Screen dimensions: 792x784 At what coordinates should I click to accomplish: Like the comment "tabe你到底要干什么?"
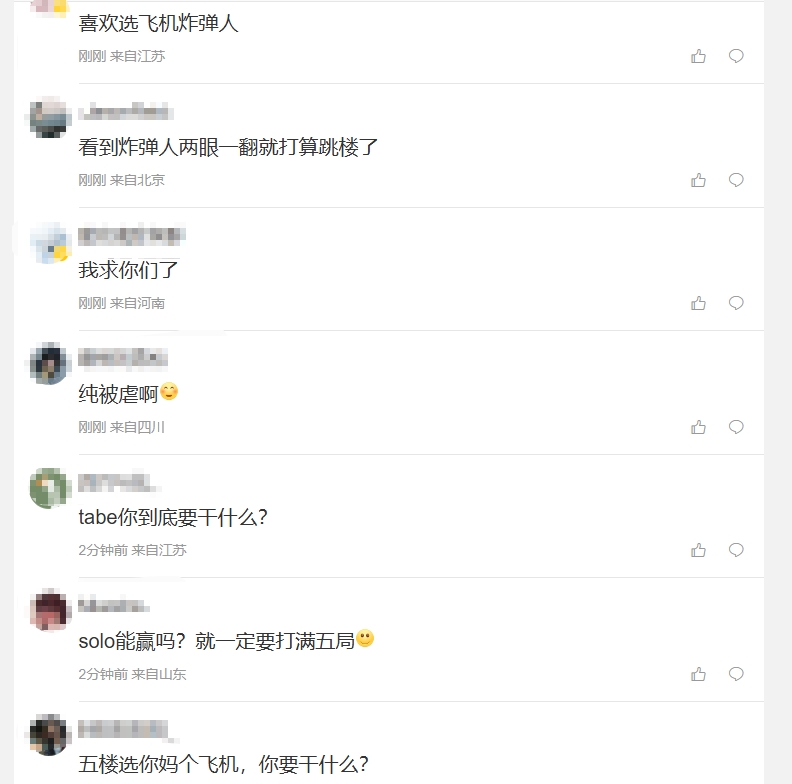coord(698,550)
